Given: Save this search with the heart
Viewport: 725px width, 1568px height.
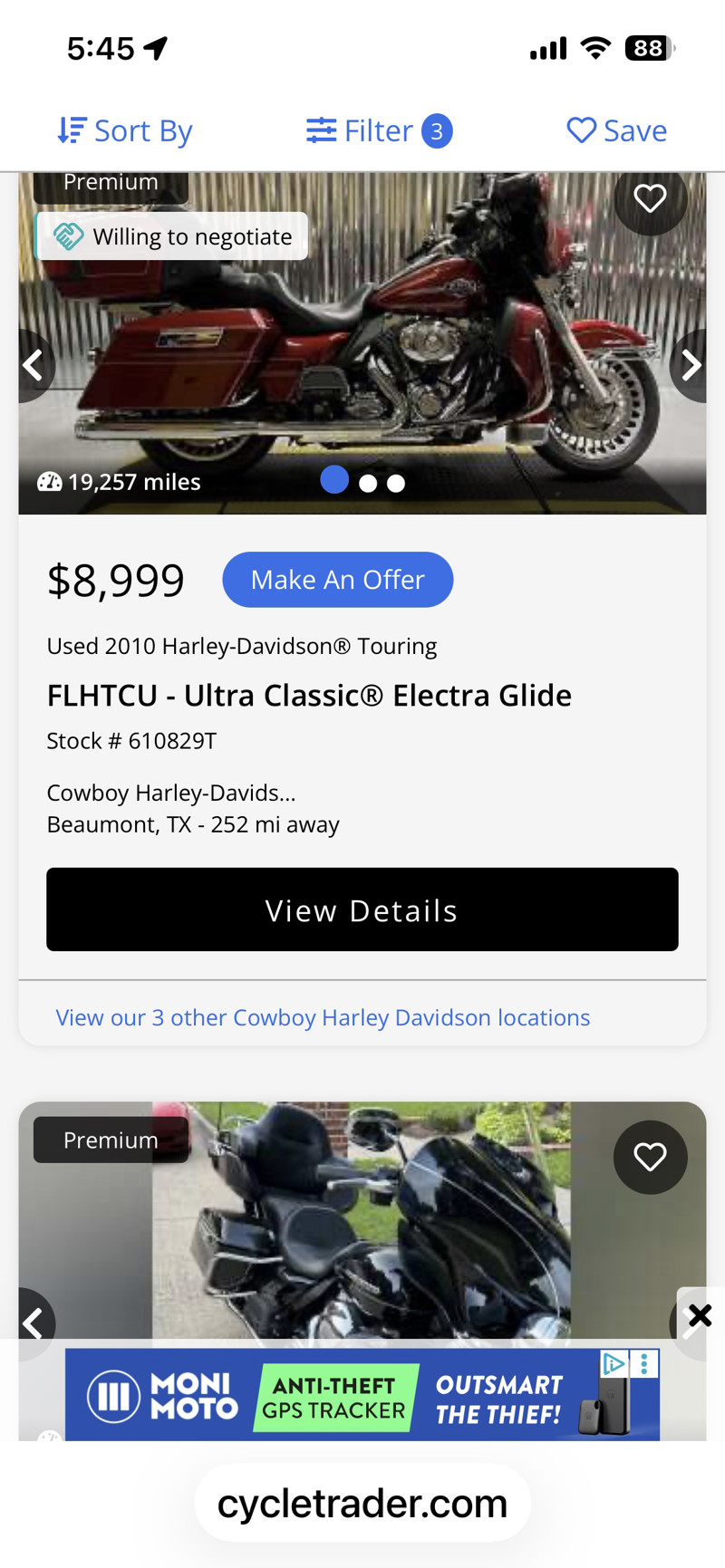Looking at the screenshot, I should (x=616, y=131).
